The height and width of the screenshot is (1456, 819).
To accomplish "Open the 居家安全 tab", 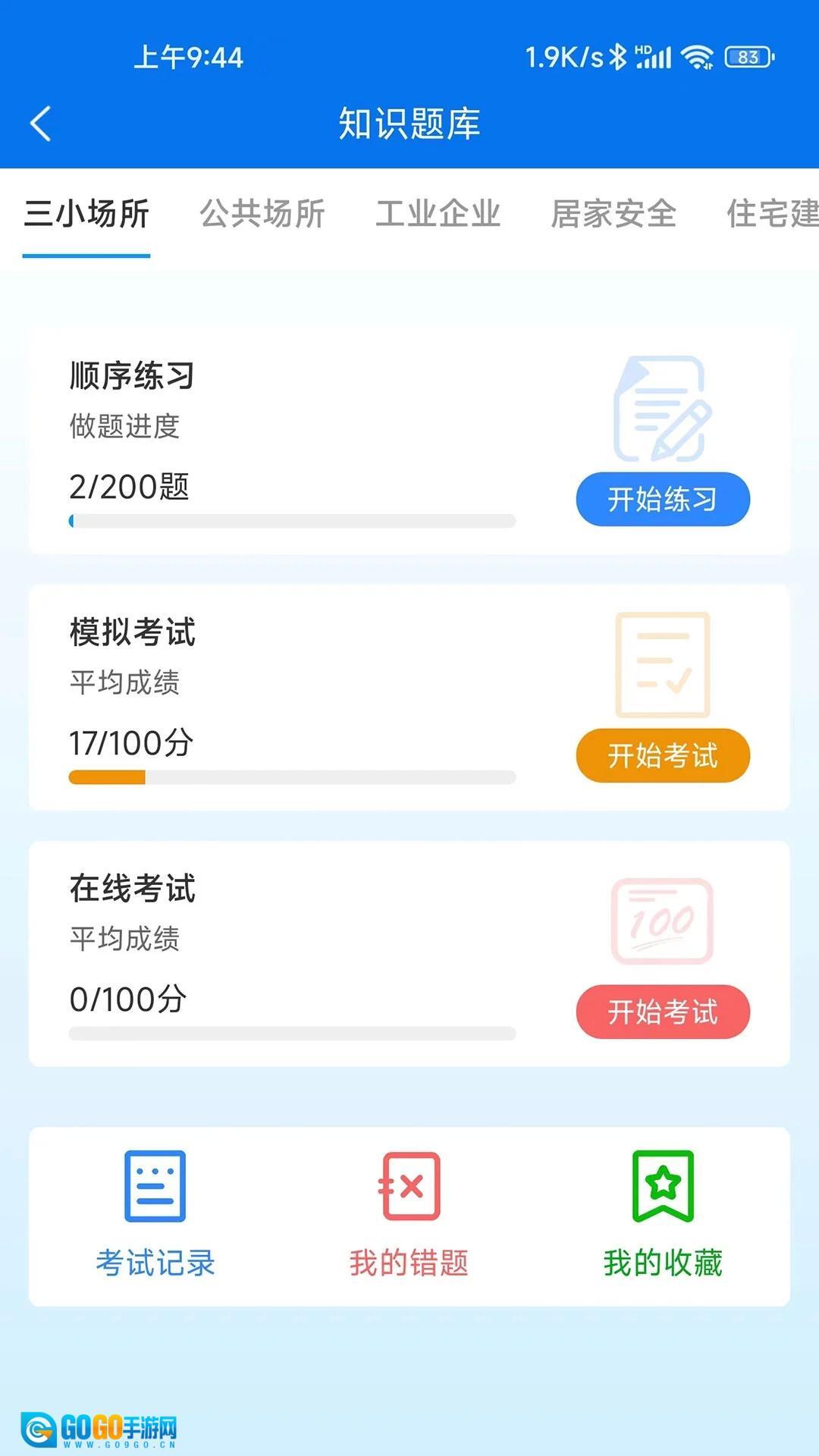I will tap(613, 214).
